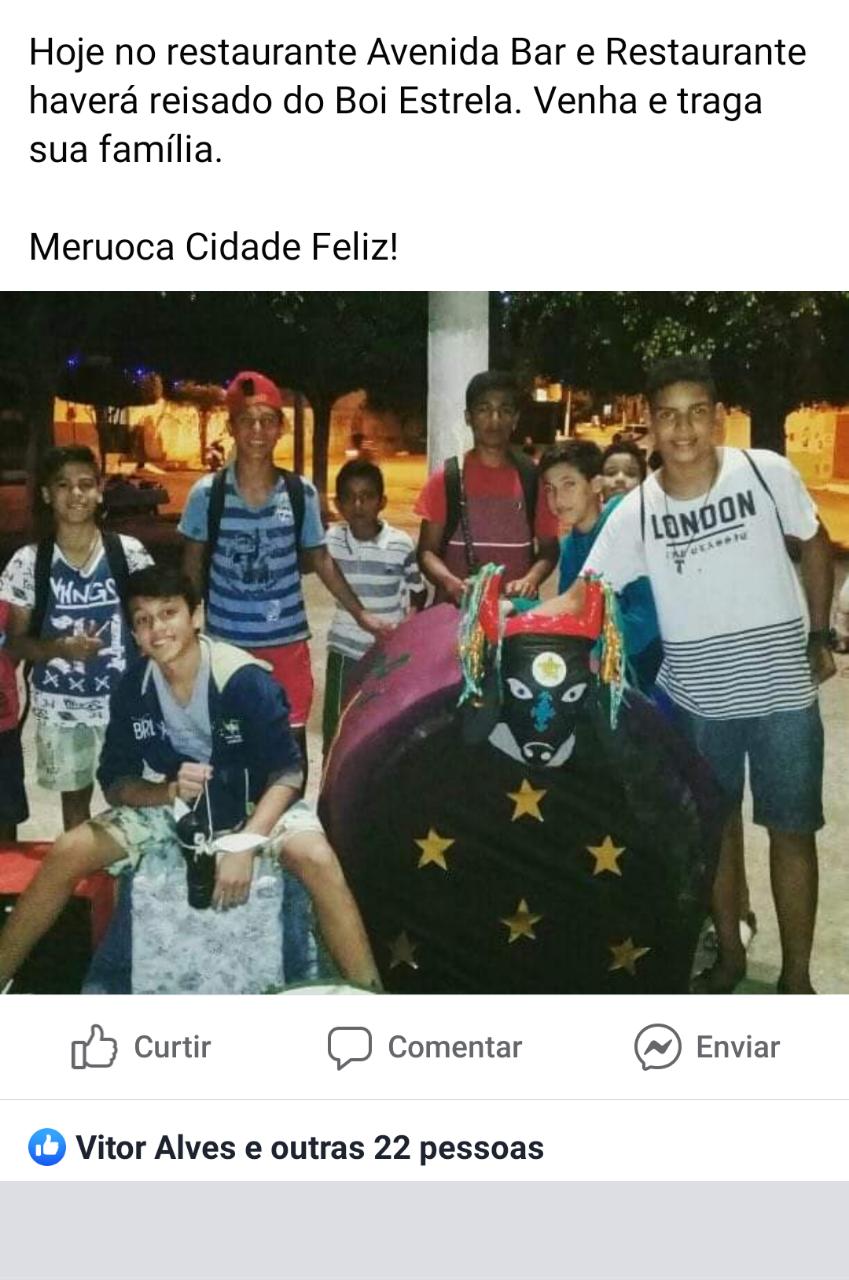Open the Boi Estrela post photo
849x1280 pixels.
coord(424,642)
